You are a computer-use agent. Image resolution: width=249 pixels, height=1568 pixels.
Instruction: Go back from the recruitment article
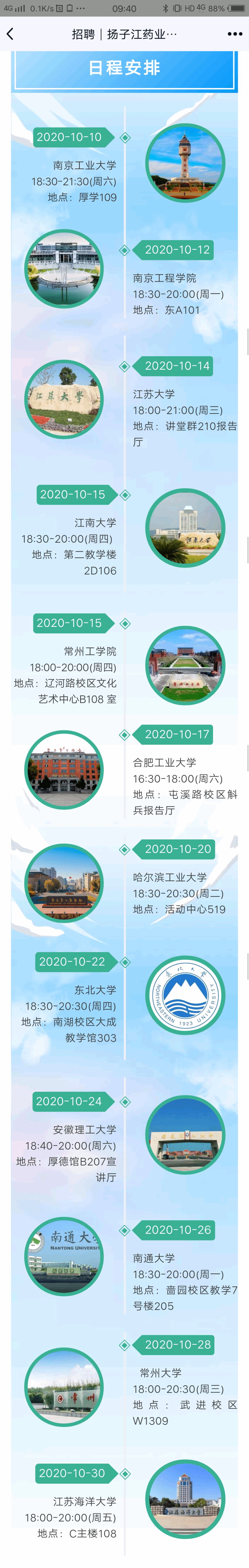click(x=10, y=34)
